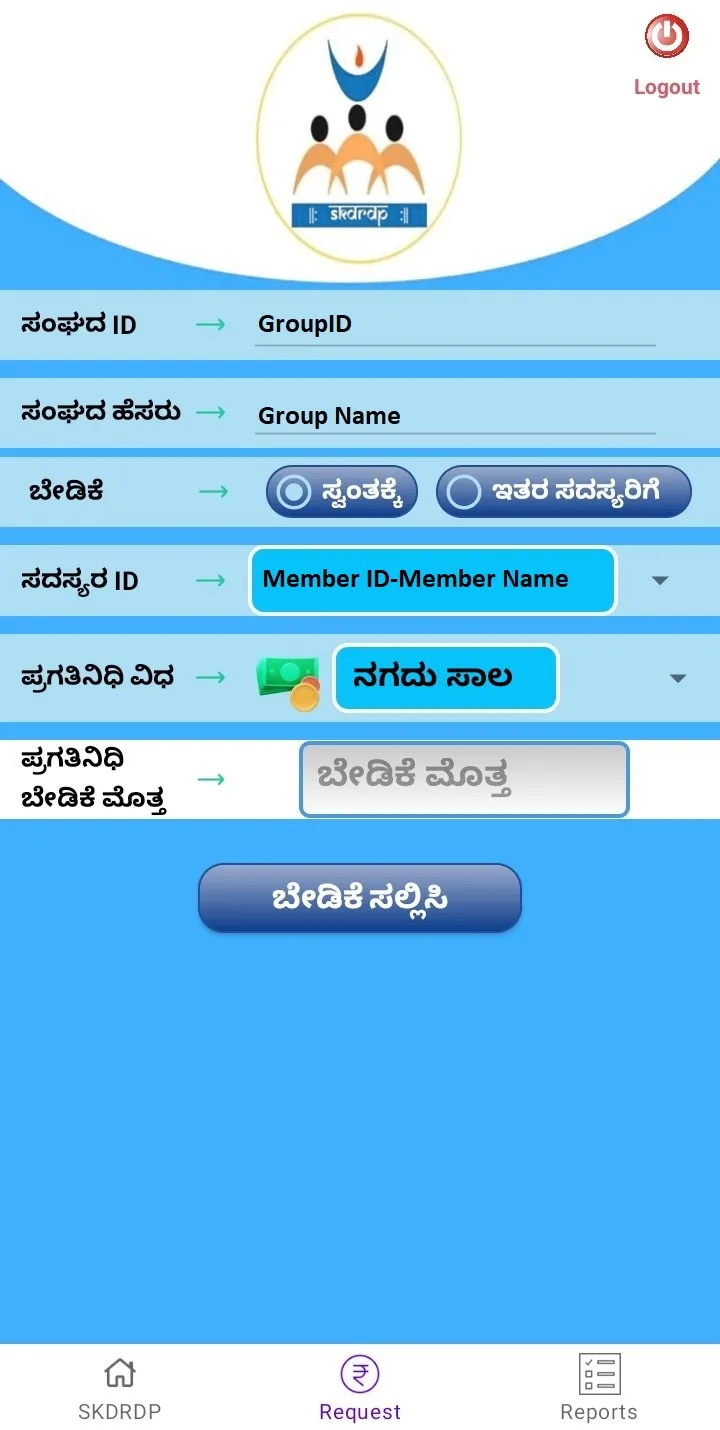Screen dimensions: 720x1430
Task: Click the dropdown arrow beside Member ID field
Action: pos(661,580)
